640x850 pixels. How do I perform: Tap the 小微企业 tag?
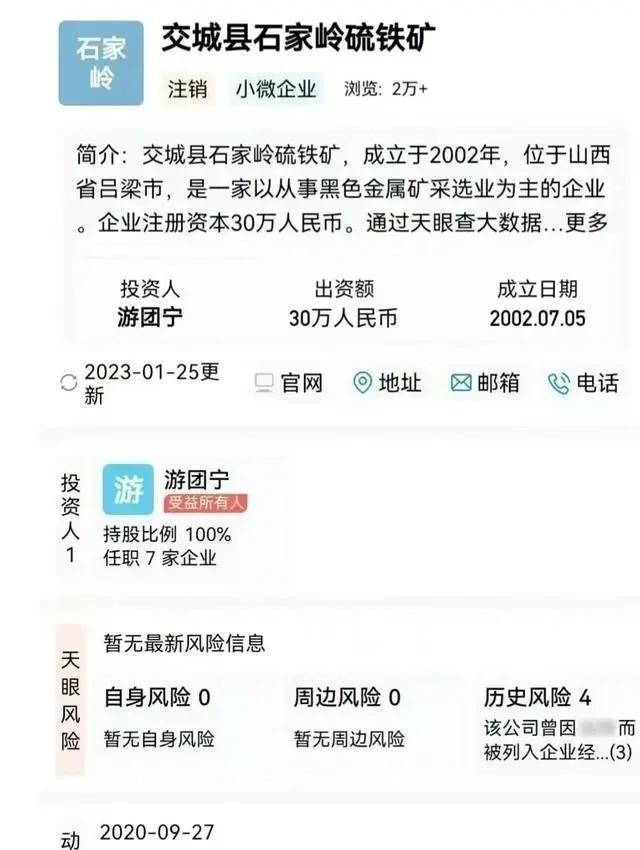[277, 89]
